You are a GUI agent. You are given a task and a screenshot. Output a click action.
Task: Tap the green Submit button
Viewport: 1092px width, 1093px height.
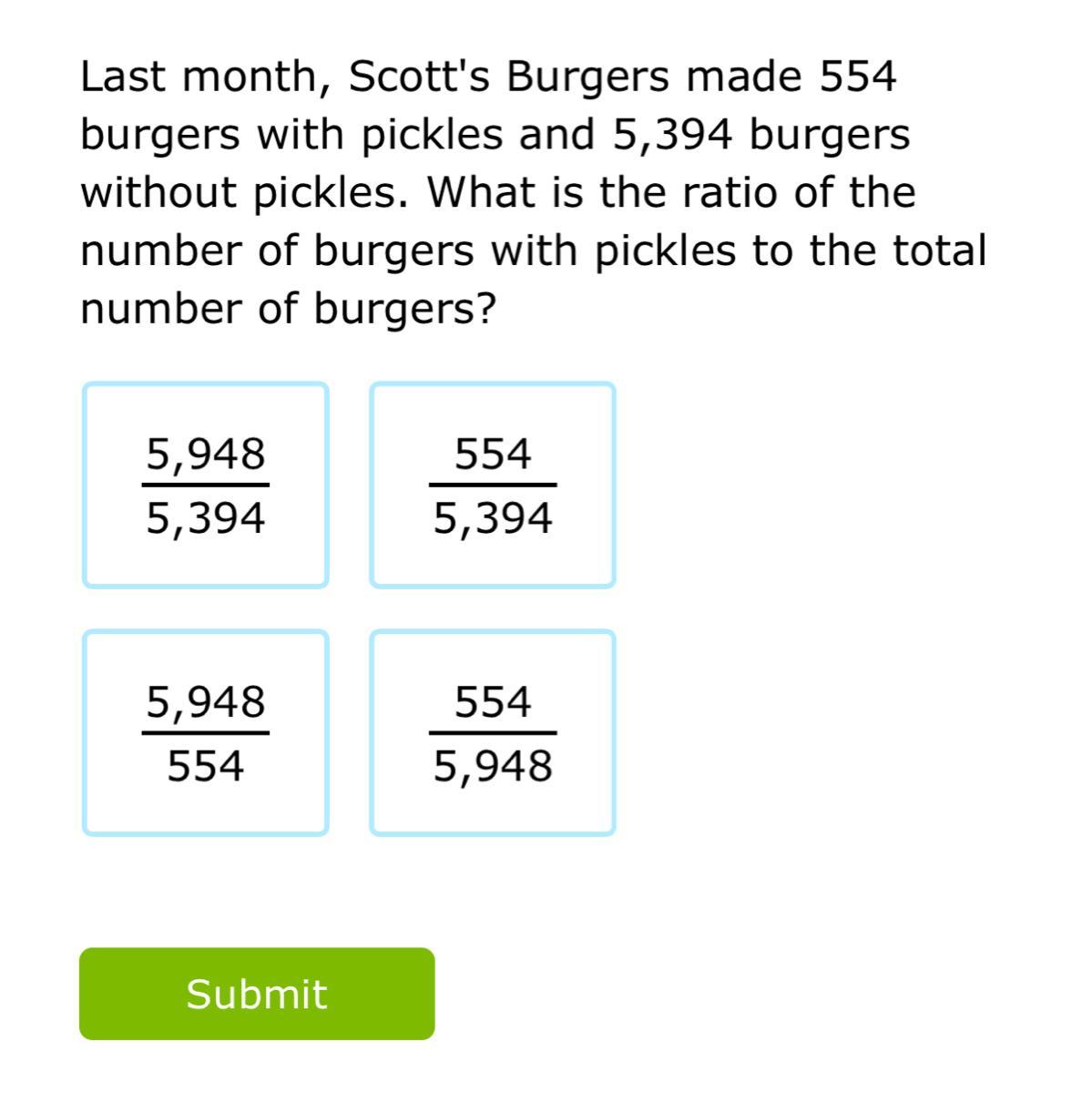[x=257, y=994]
